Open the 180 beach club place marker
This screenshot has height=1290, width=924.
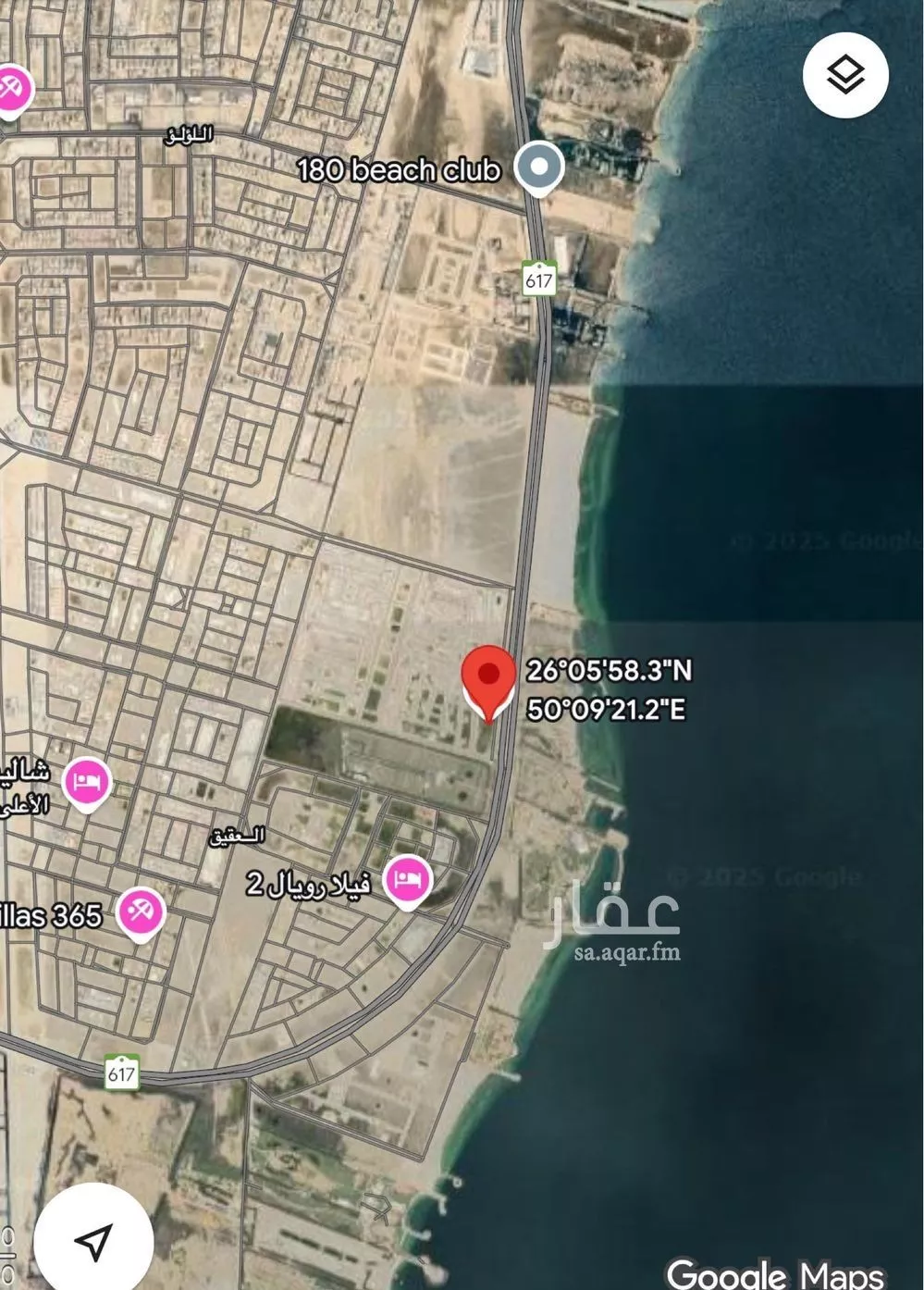(x=538, y=168)
